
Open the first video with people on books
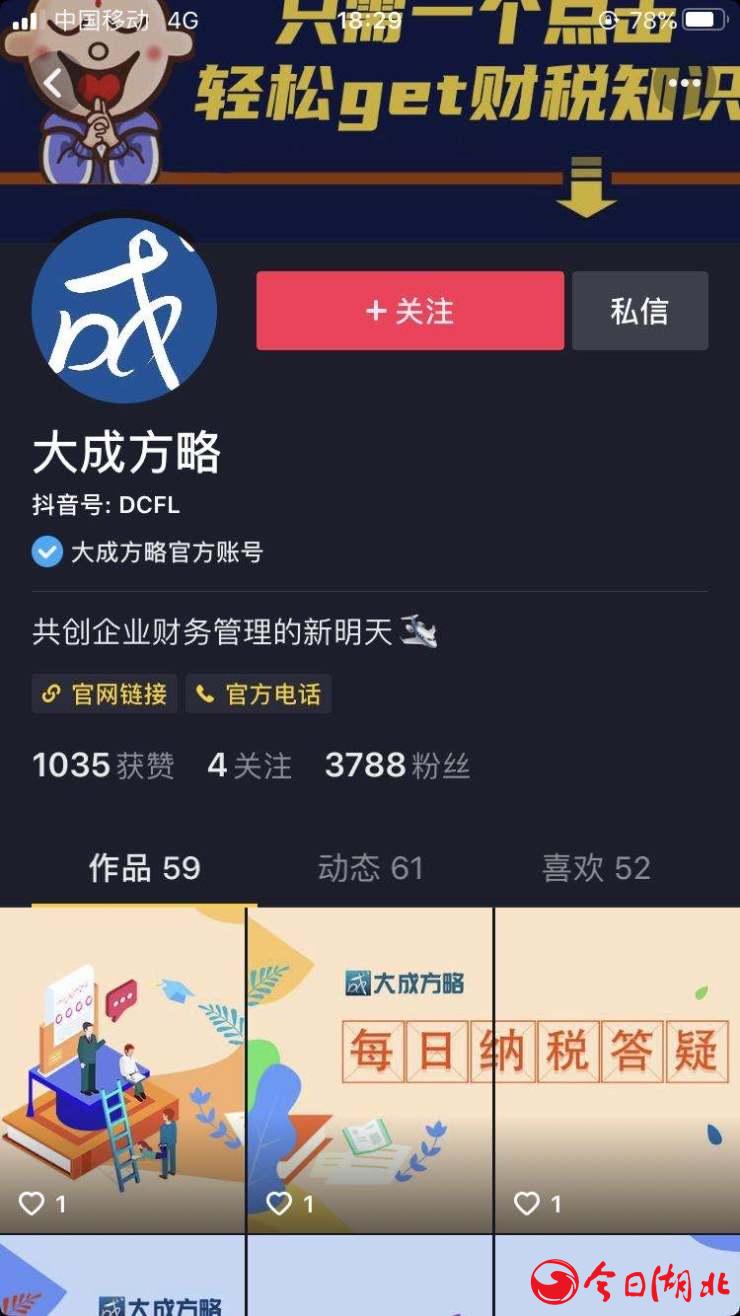(x=122, y=1070)
